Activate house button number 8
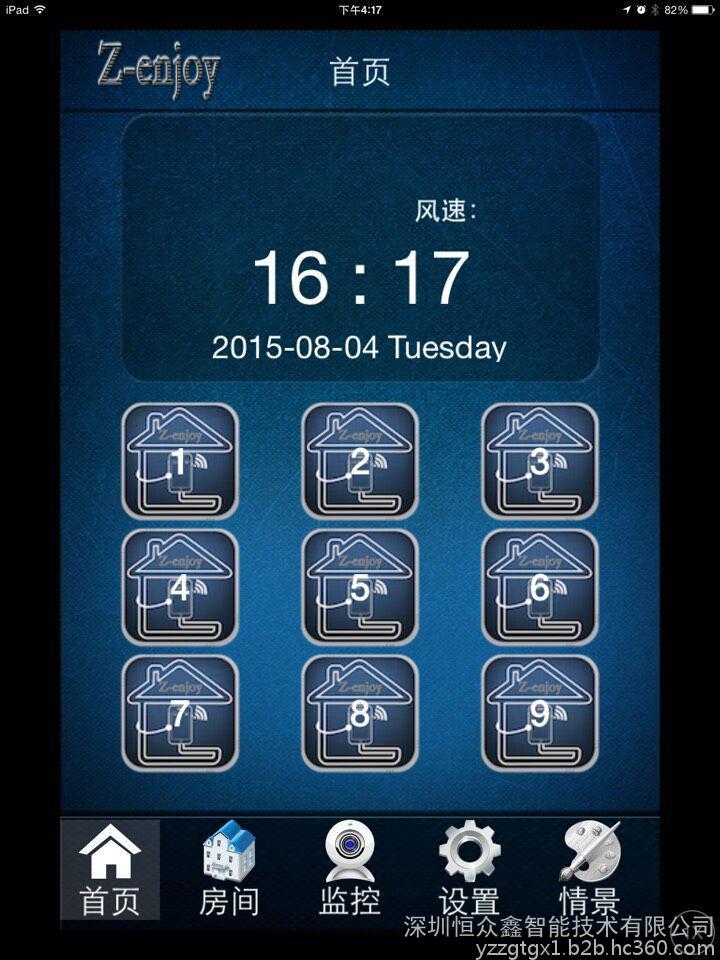 [360, 713]
